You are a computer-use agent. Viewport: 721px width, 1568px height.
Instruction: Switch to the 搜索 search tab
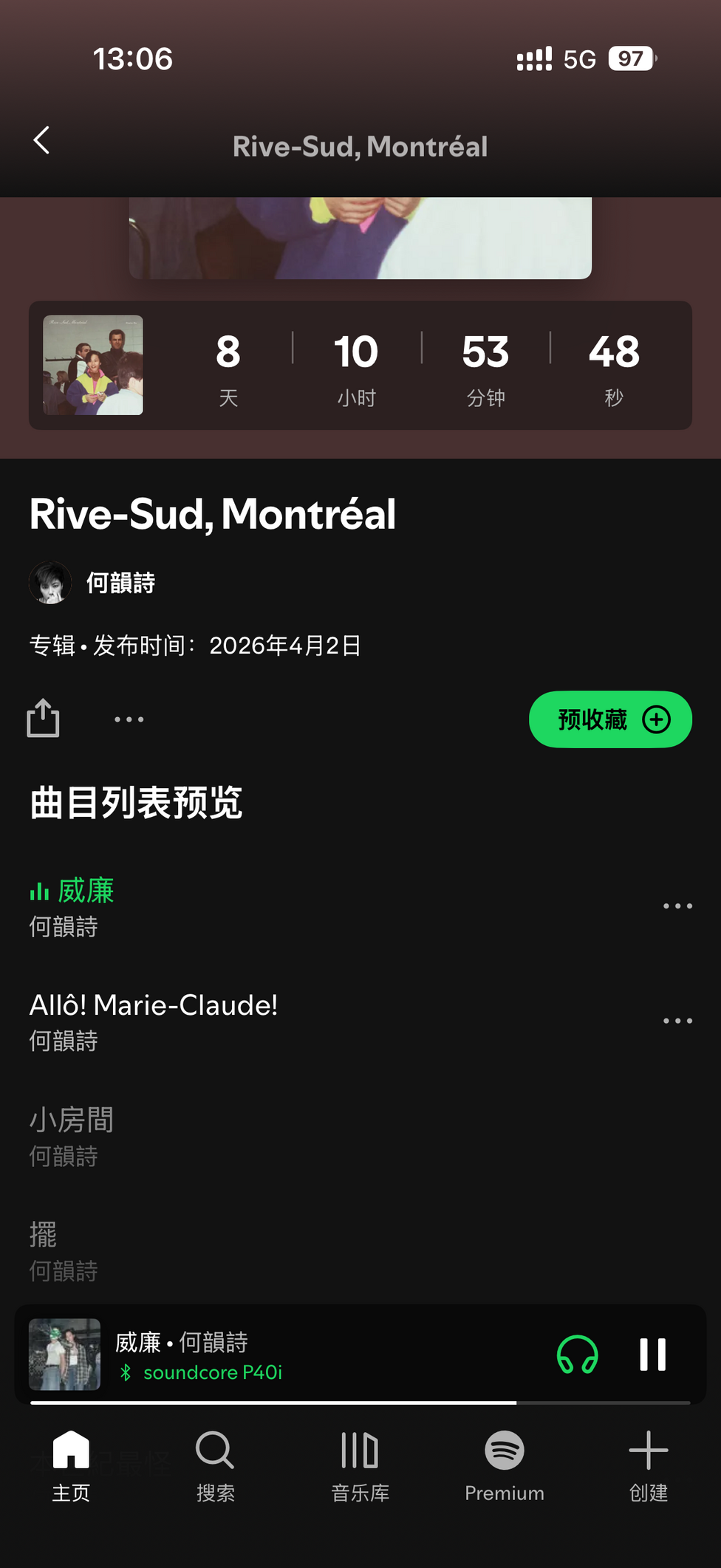(215, 1466)
